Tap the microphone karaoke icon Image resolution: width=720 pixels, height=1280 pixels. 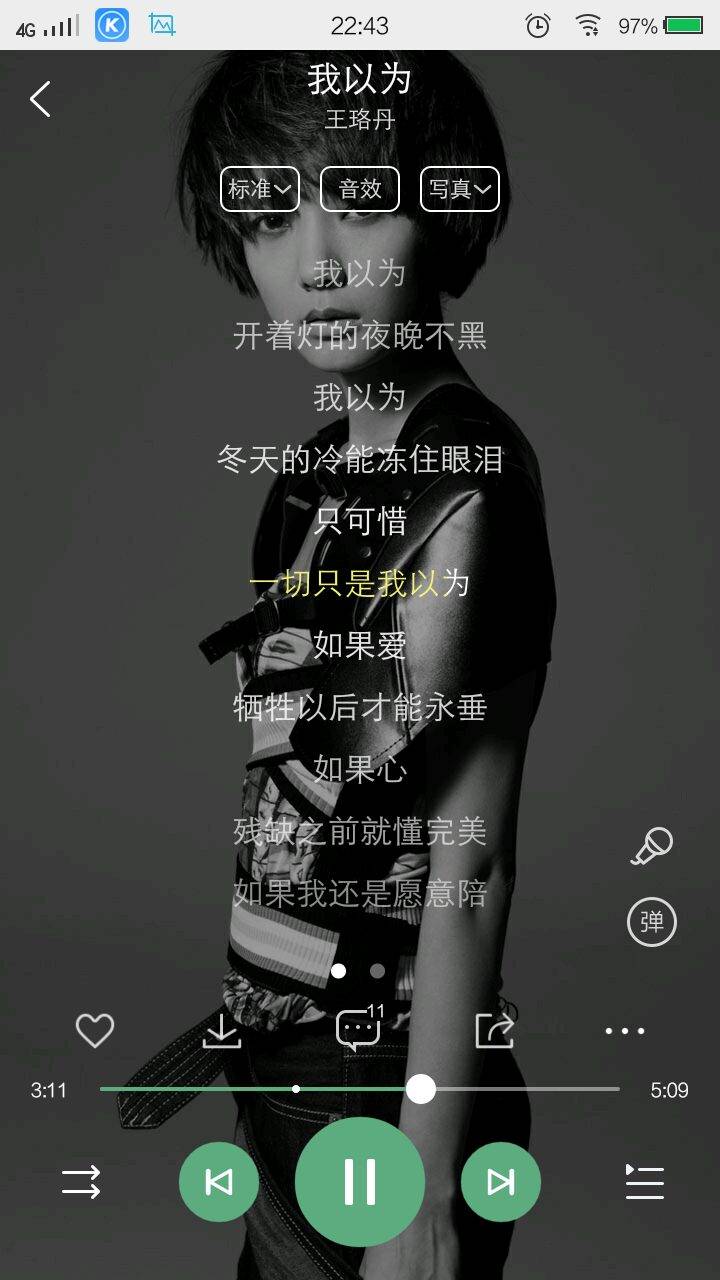(x=652, y=846)
